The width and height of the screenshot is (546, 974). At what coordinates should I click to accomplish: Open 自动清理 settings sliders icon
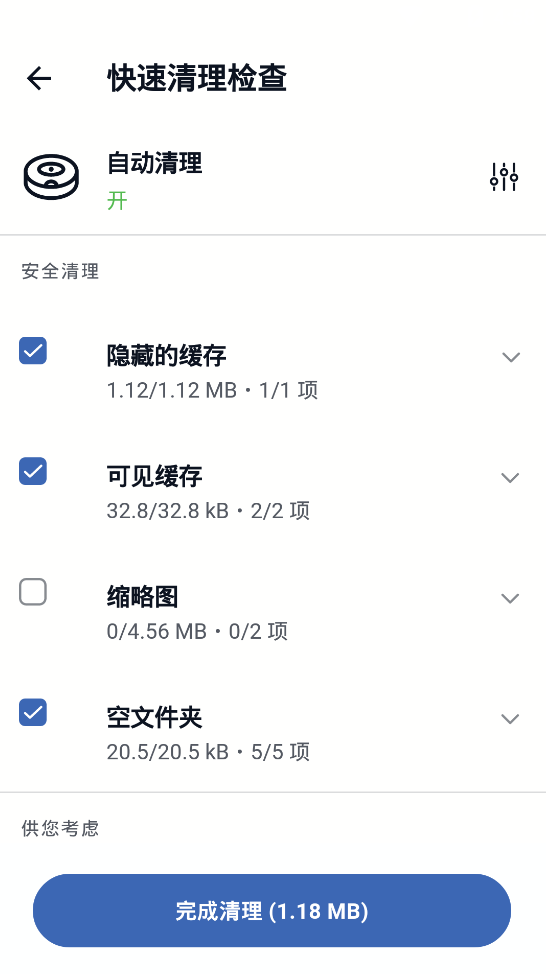pyautogui.click(x=504, y=177)
